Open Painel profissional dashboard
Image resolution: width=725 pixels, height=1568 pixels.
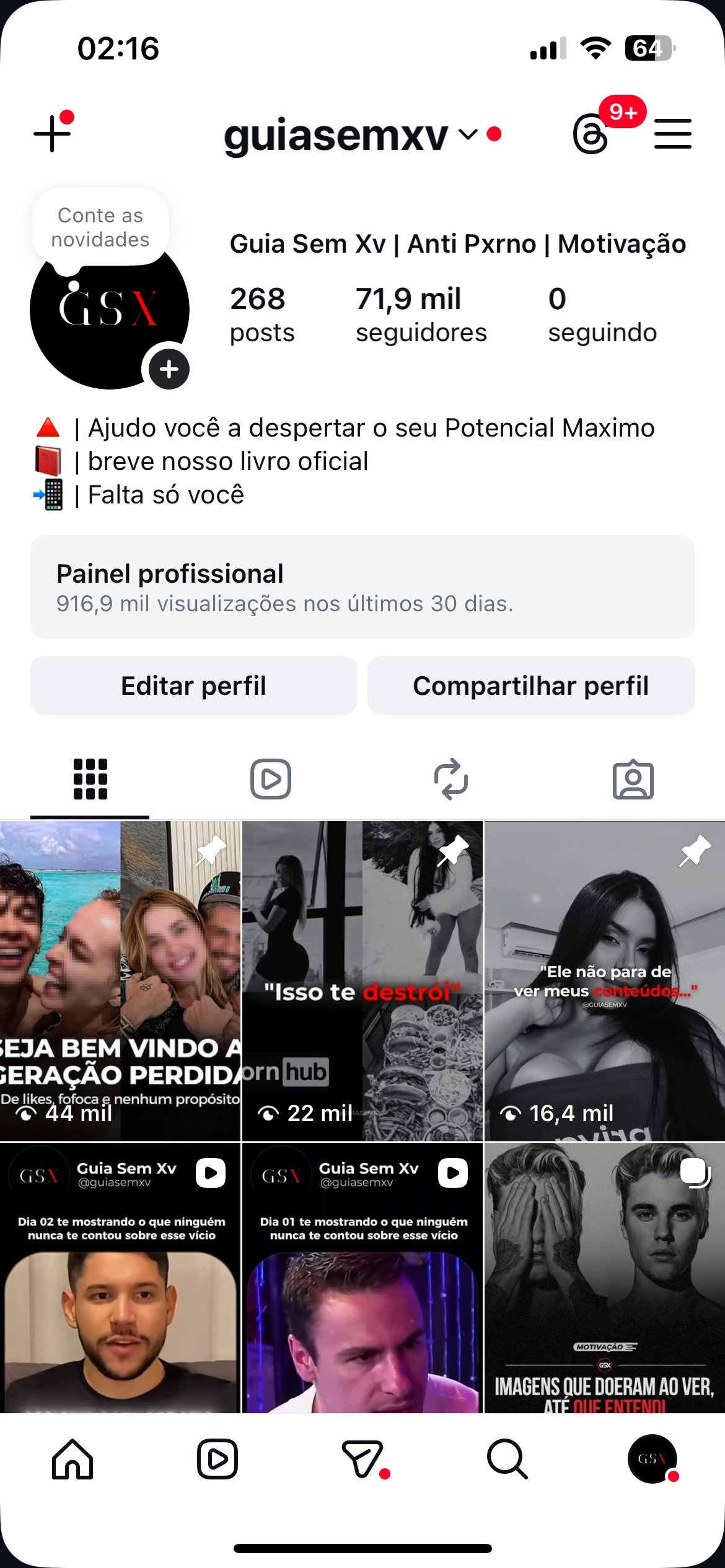tap(362, 587)
